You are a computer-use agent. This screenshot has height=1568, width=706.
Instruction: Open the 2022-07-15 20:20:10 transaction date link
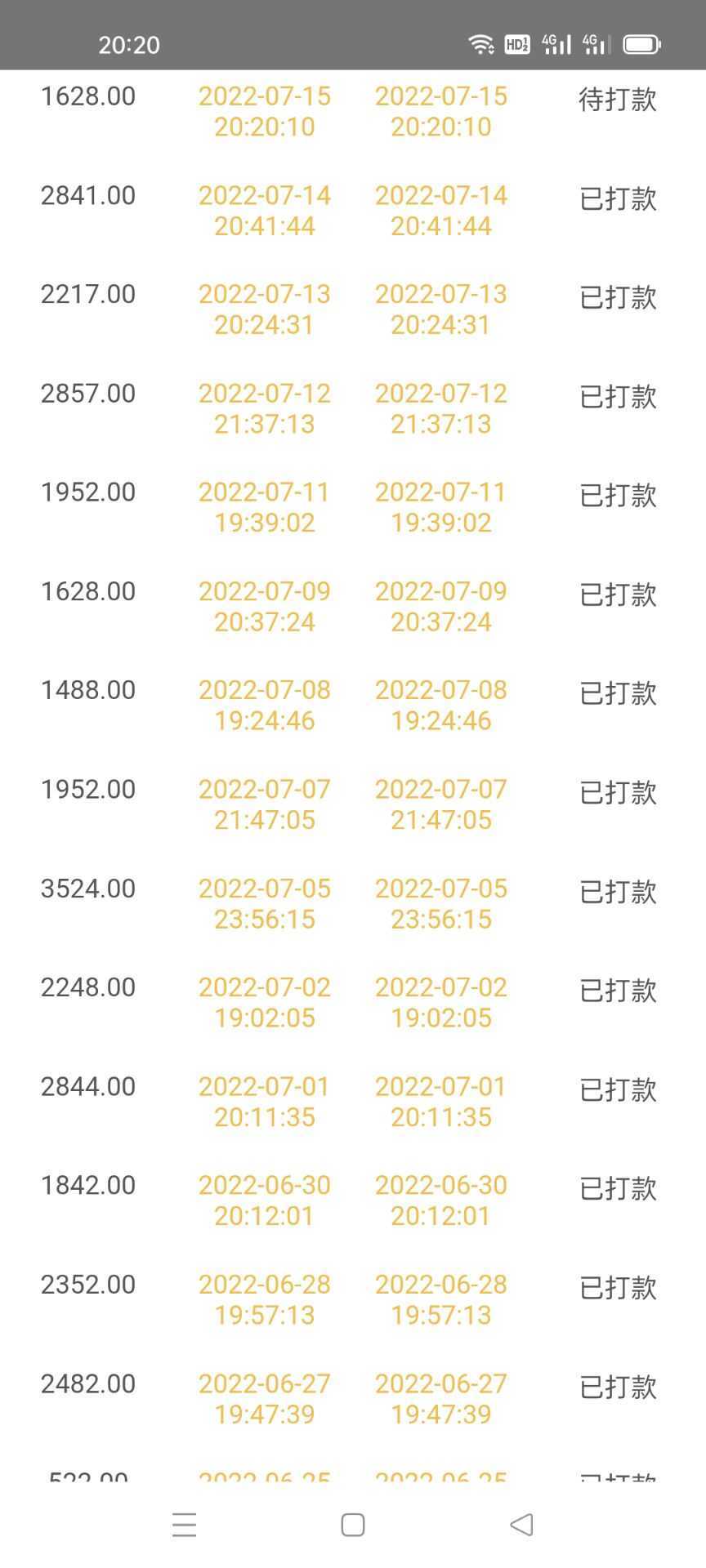click(264, 112)
